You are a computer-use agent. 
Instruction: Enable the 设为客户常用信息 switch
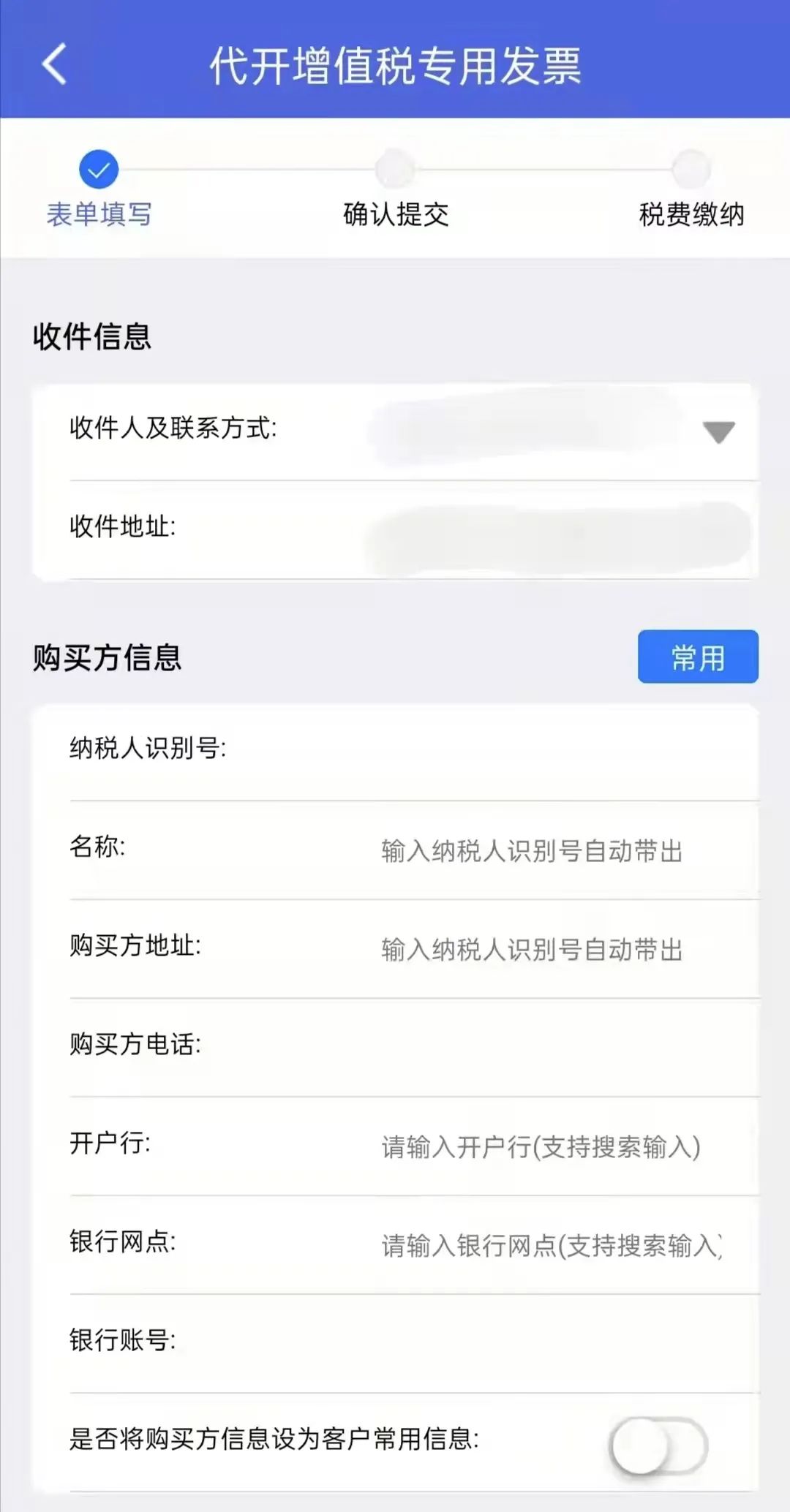659,1445
